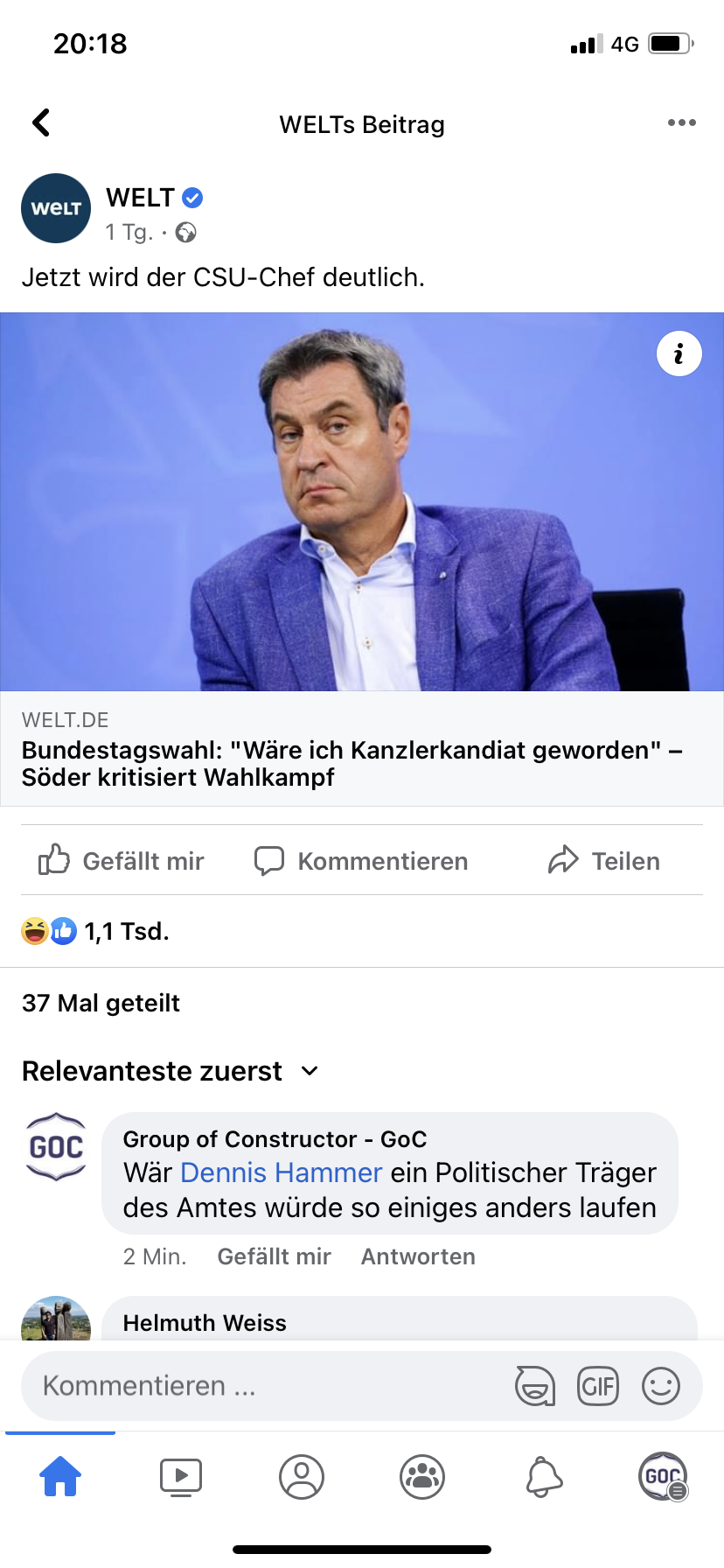724x1568 pixels.
Task: Open the avatar sticker picker
Action: click(x=534, y=1386)
